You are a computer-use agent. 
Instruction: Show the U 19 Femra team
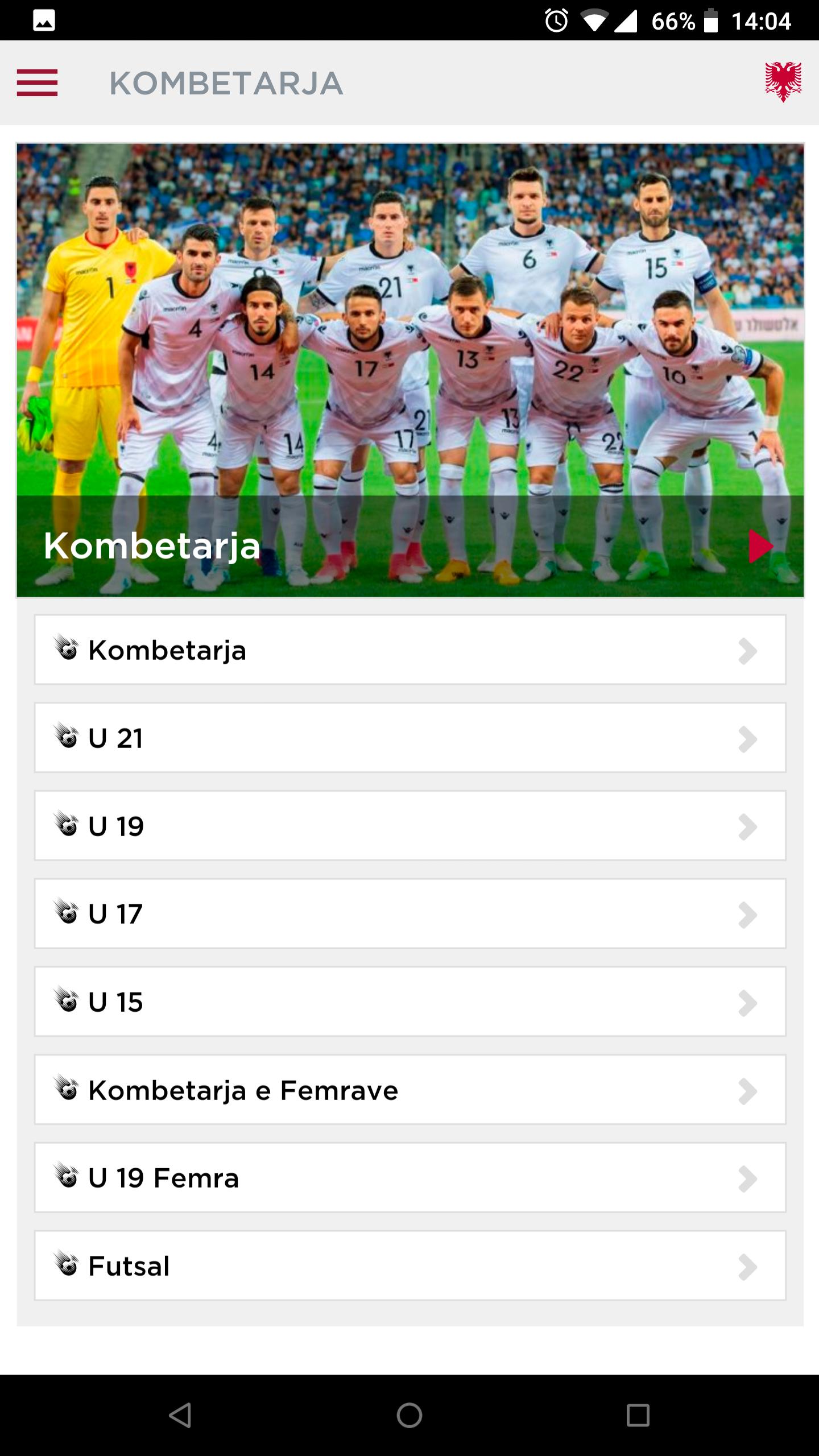pyautogui.click(x=409, y=1178)
